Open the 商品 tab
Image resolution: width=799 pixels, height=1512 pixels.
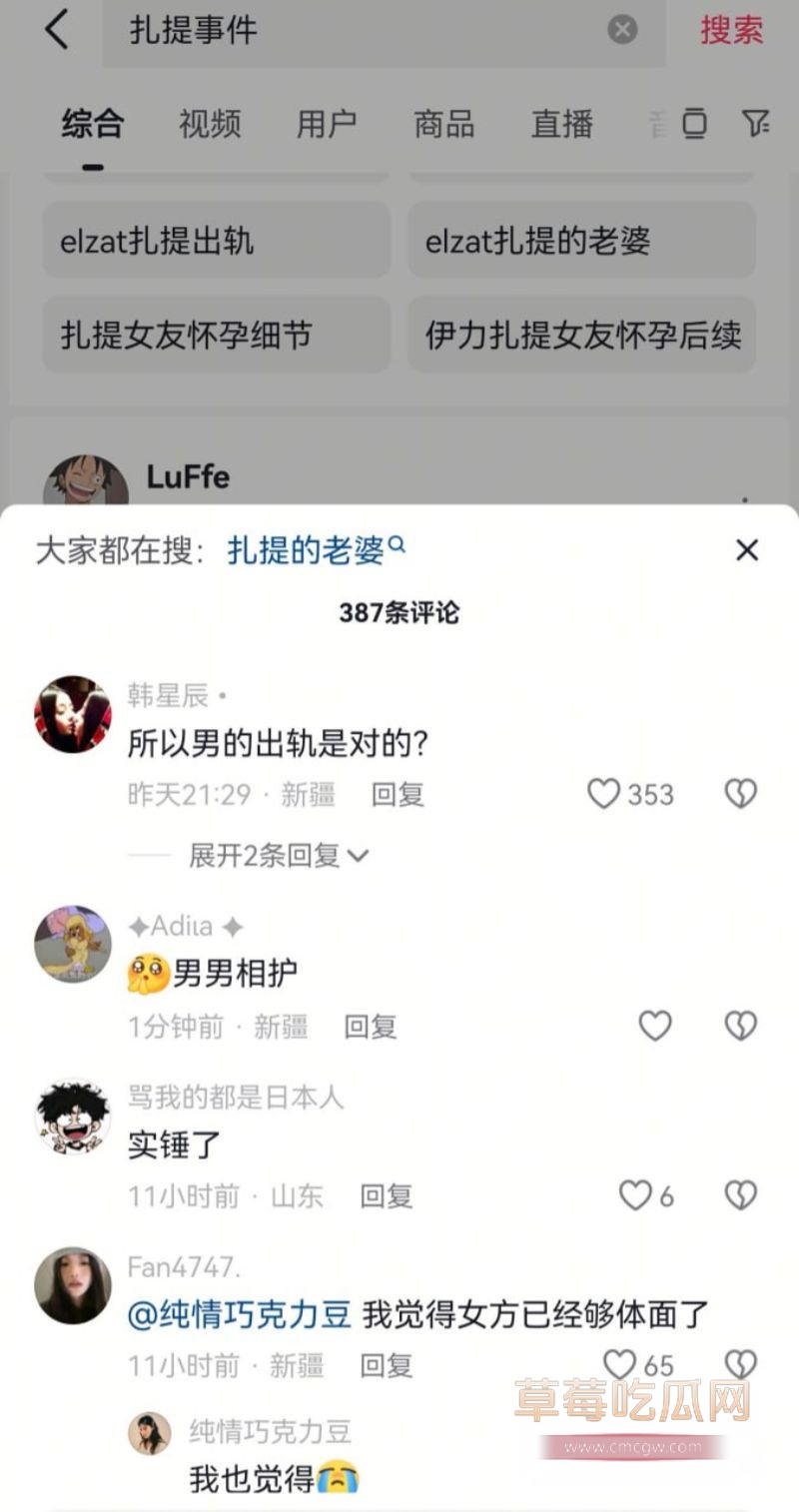(x=443, y=124)
